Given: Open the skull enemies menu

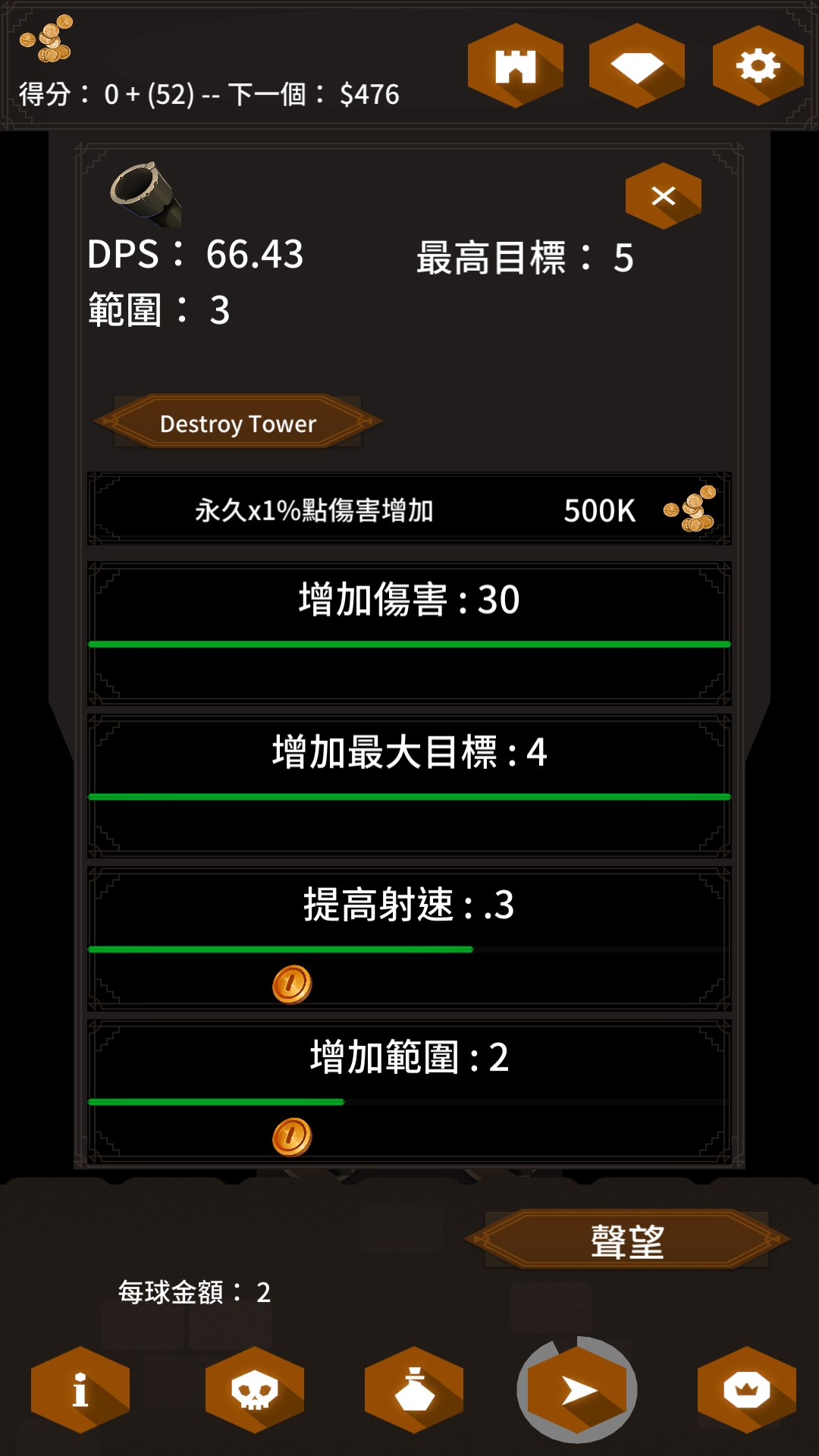Looking at the screenshot, I should [x=255, y=1389].
